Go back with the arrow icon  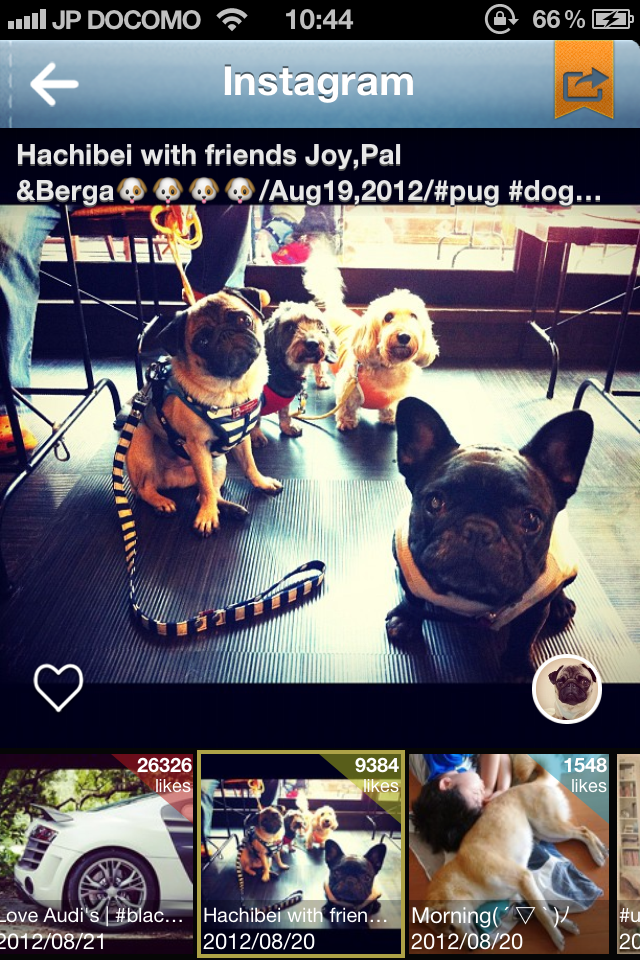[54, 84]
